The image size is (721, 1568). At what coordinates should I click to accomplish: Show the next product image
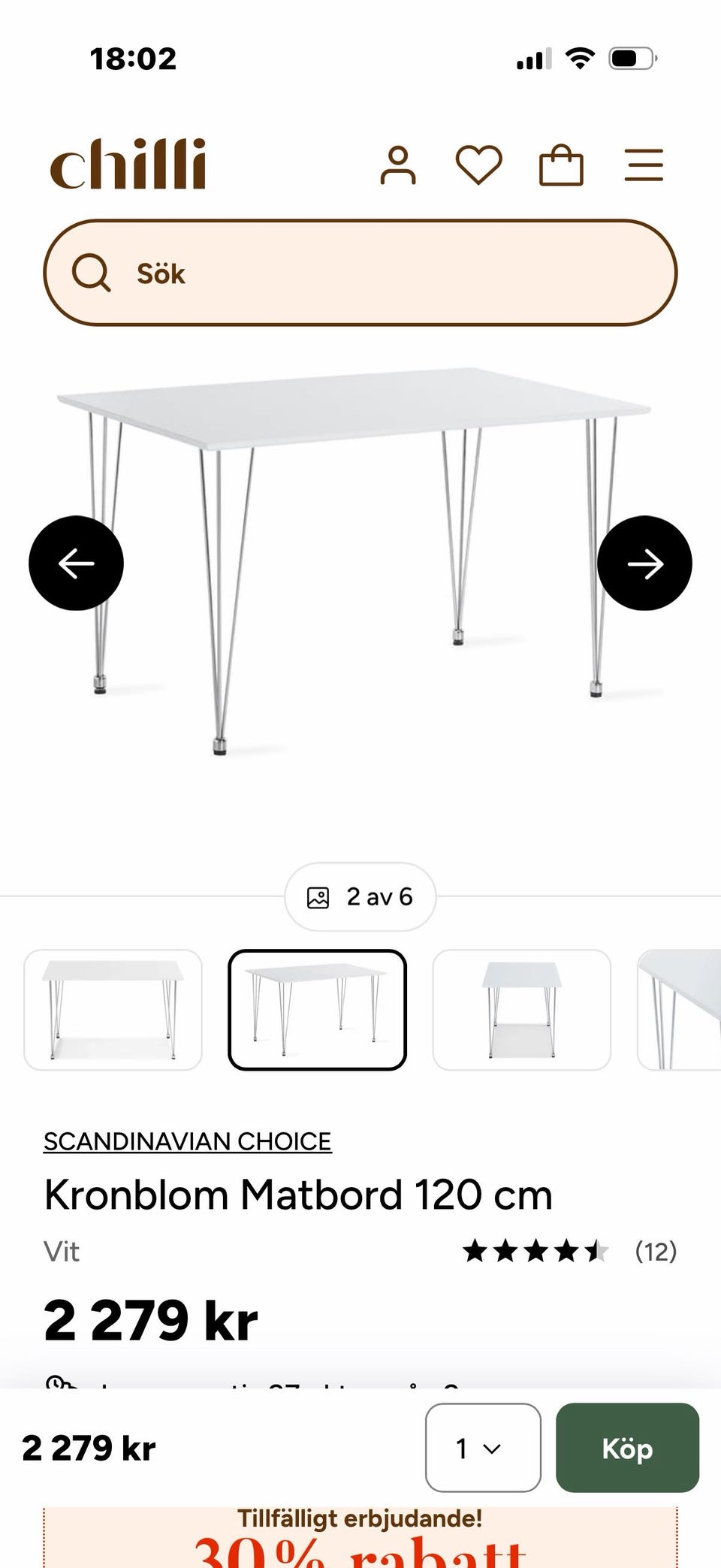[644, 563]
